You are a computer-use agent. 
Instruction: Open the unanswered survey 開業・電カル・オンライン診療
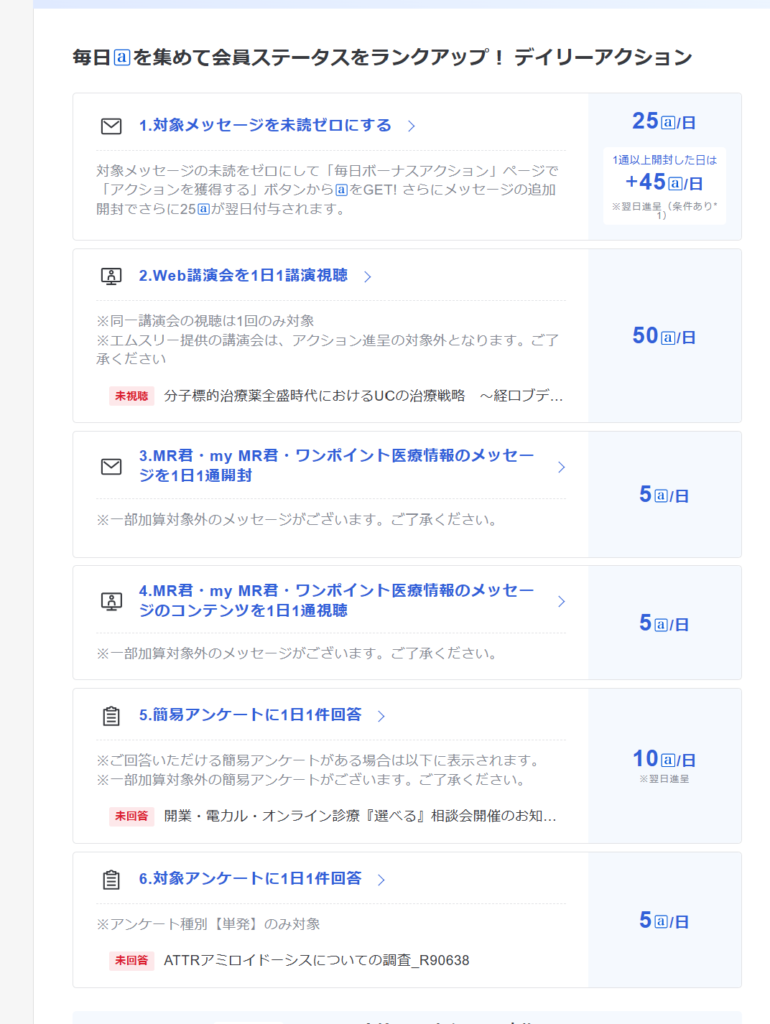[x=360, y=815]
